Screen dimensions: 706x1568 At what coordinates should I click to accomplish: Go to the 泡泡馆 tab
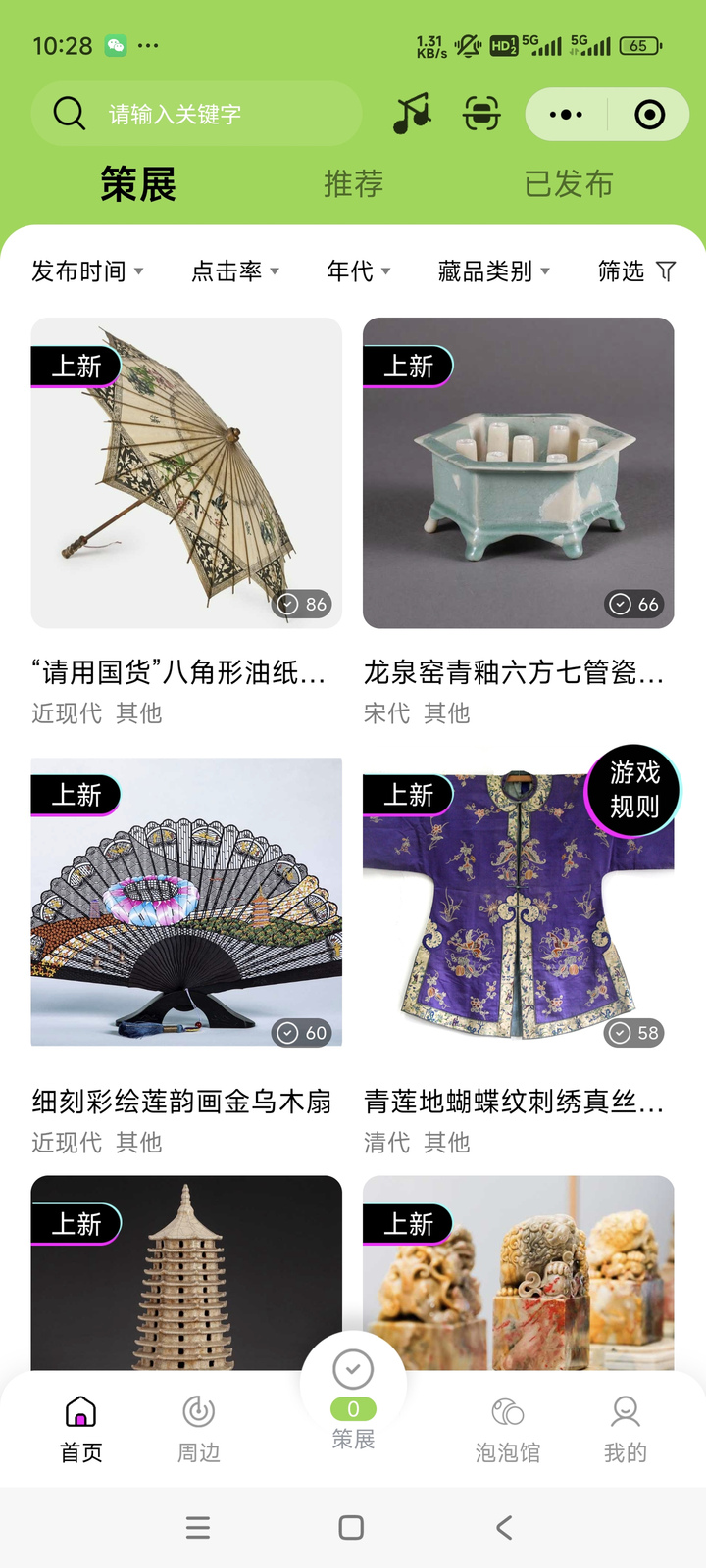click(x=507, y=1429)
